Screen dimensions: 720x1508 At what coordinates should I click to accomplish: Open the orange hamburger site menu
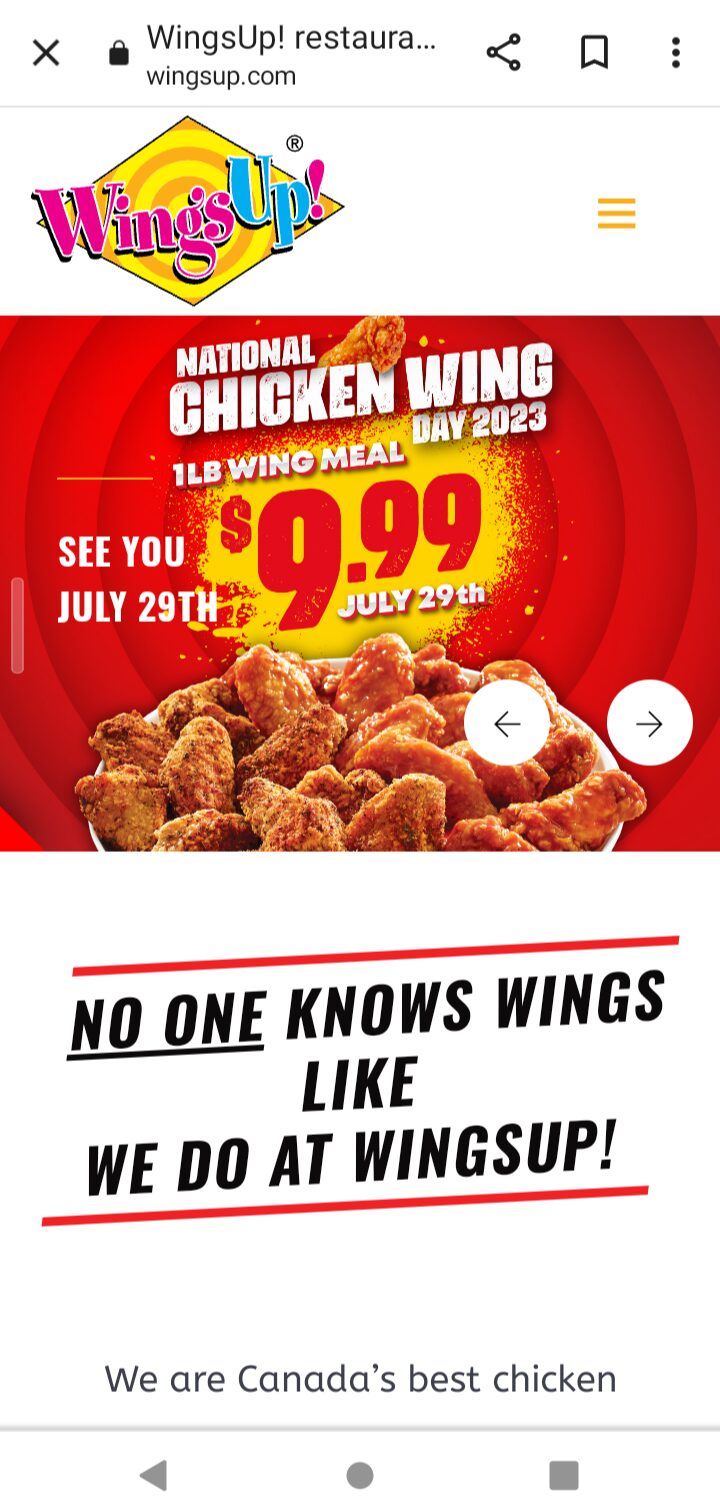(x=616, y=213)
